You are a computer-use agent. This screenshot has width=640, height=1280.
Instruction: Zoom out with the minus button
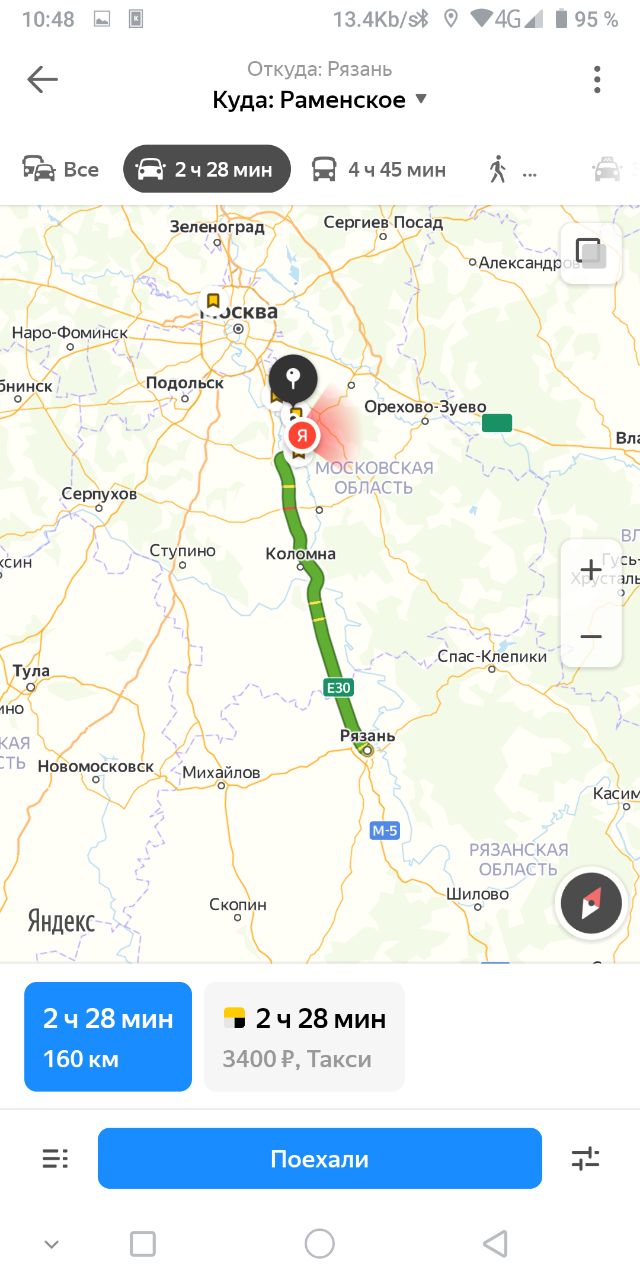[590, 636]
